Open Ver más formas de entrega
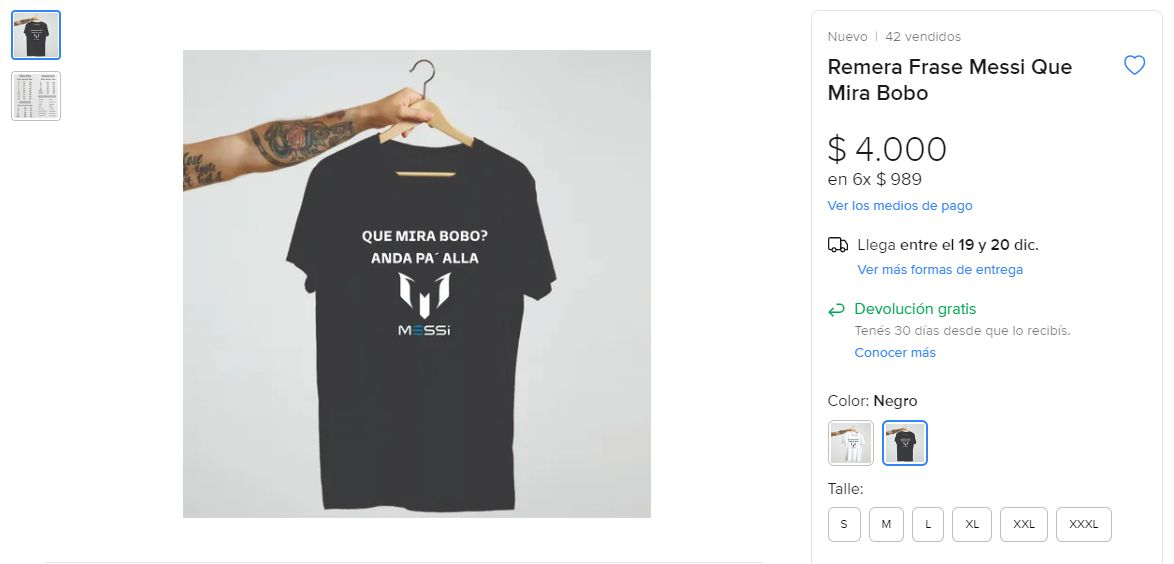1174x564 pixels. click(939, 269)
